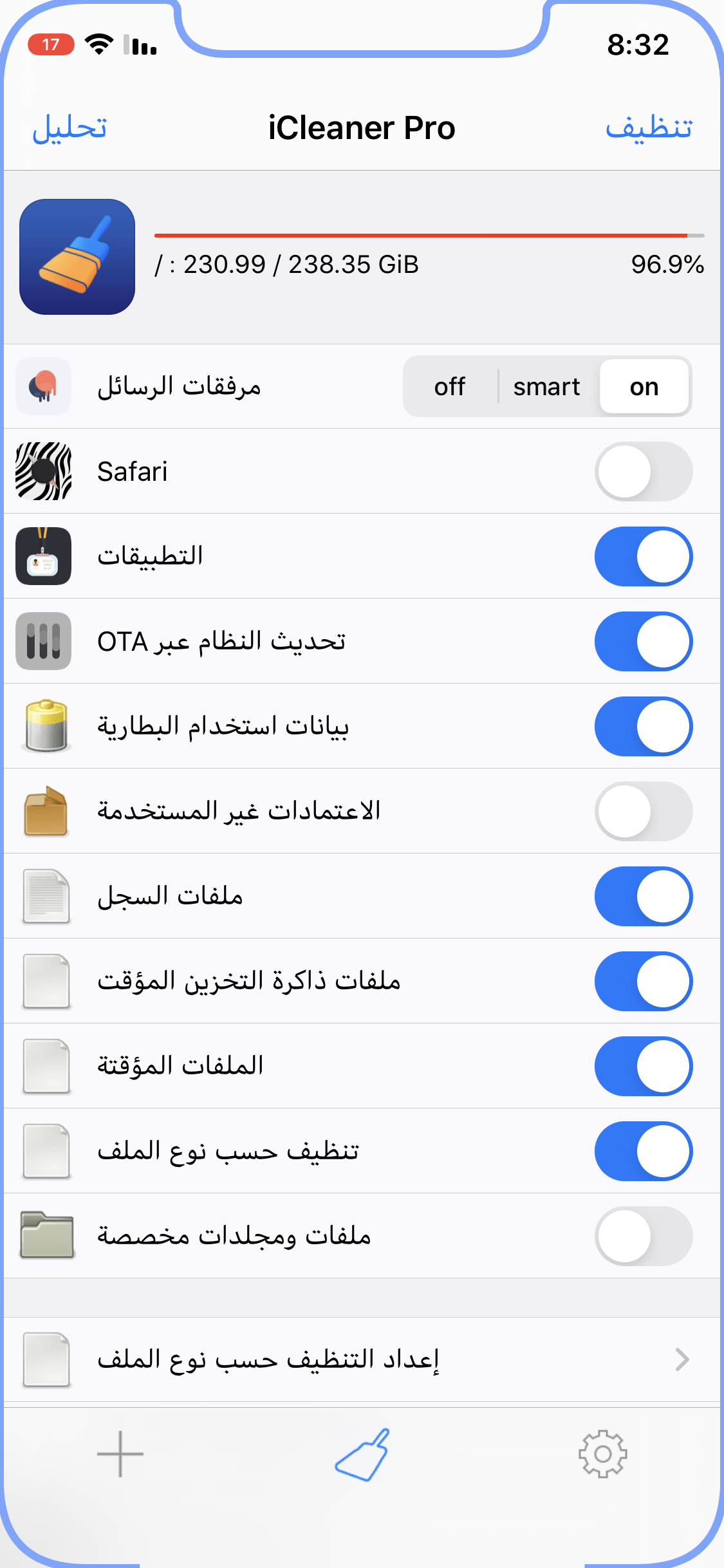This screenshot has height=1568, width=724.
Task: Enable الاعتمادات غير المستخدمة
Action: [x=644, y=812]
